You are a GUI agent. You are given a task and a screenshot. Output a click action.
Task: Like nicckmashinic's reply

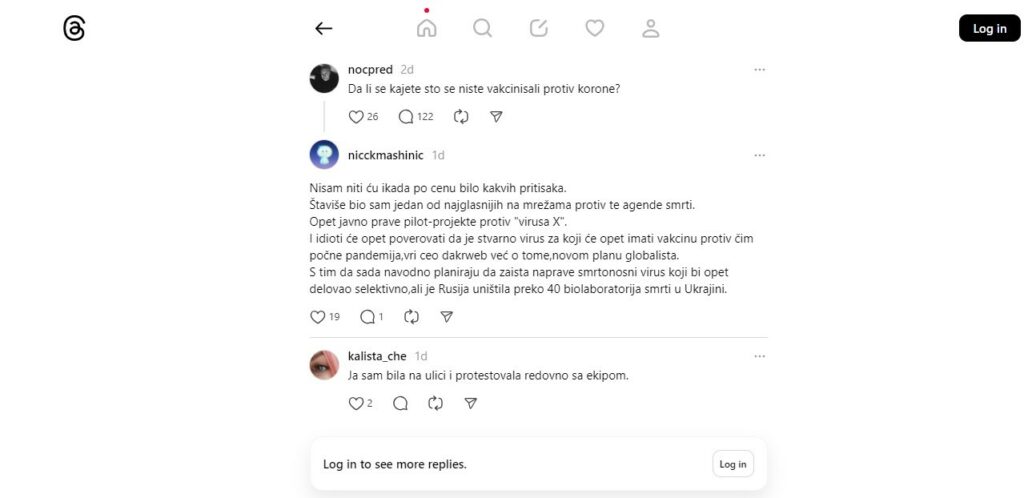pos(318,317)
